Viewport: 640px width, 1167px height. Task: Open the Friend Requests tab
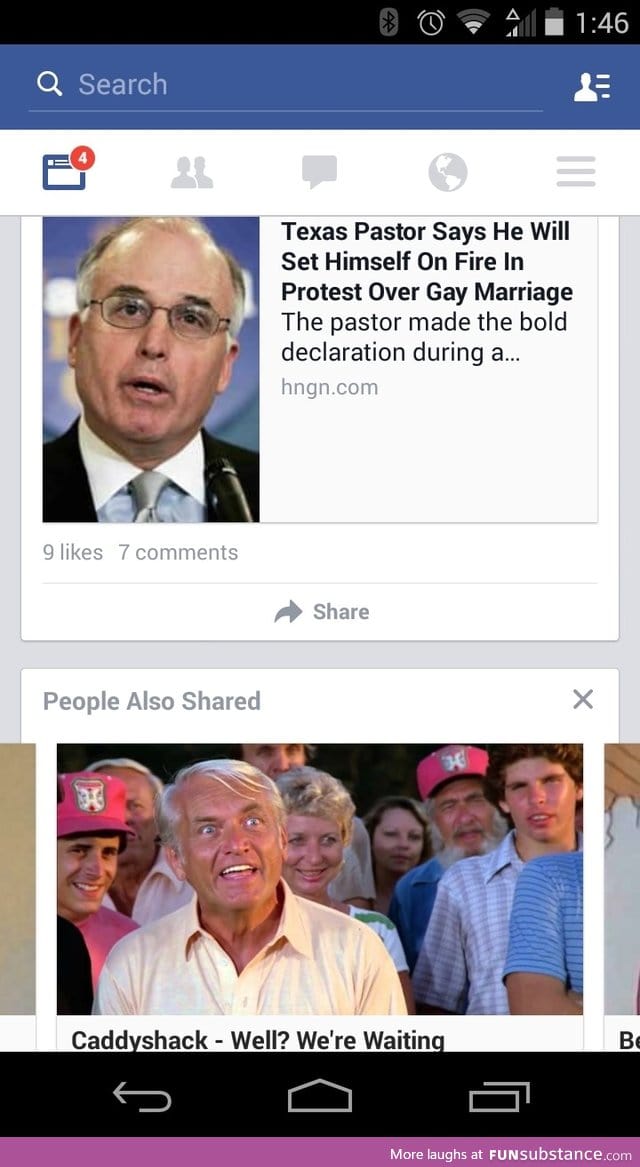pyautogui.click(x=191, y=172)
